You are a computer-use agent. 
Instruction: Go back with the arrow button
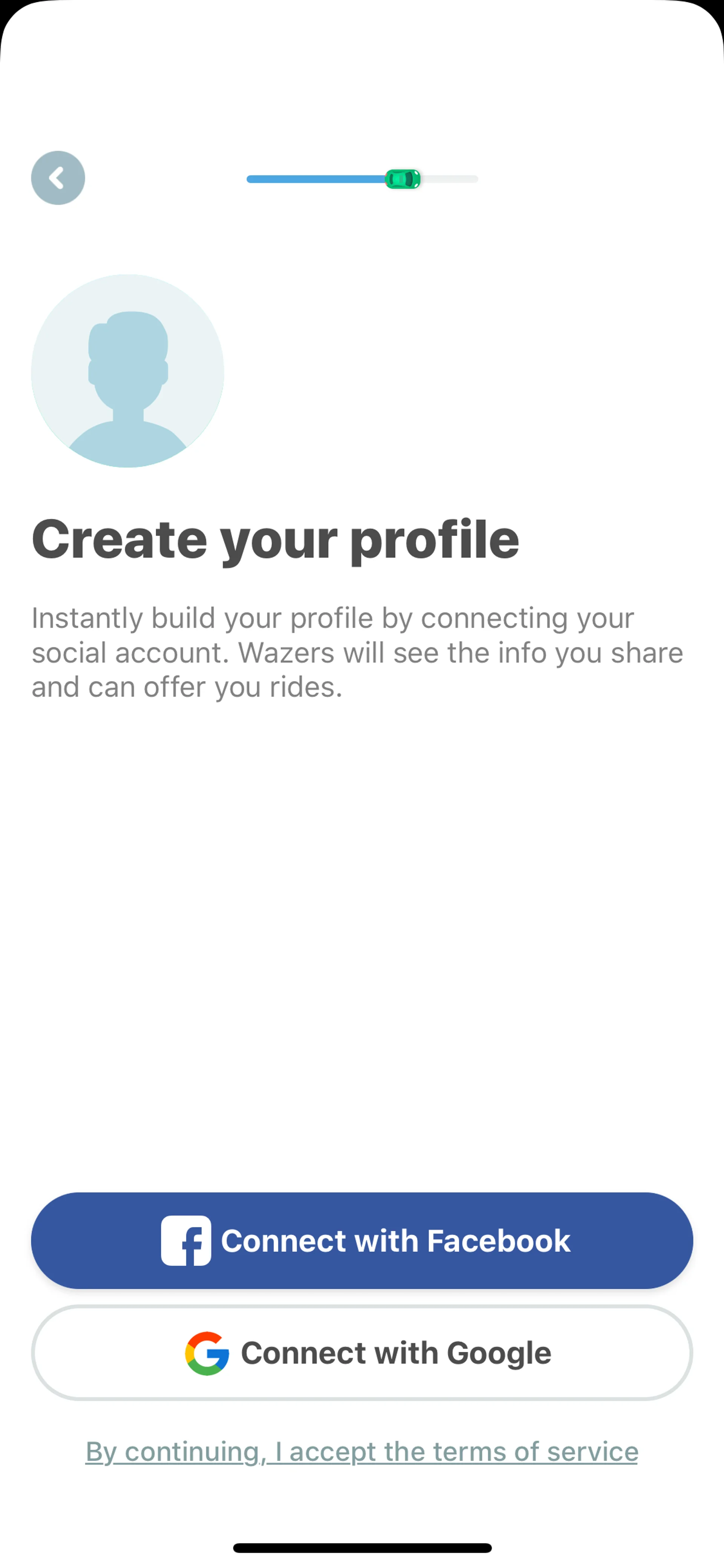58,178
